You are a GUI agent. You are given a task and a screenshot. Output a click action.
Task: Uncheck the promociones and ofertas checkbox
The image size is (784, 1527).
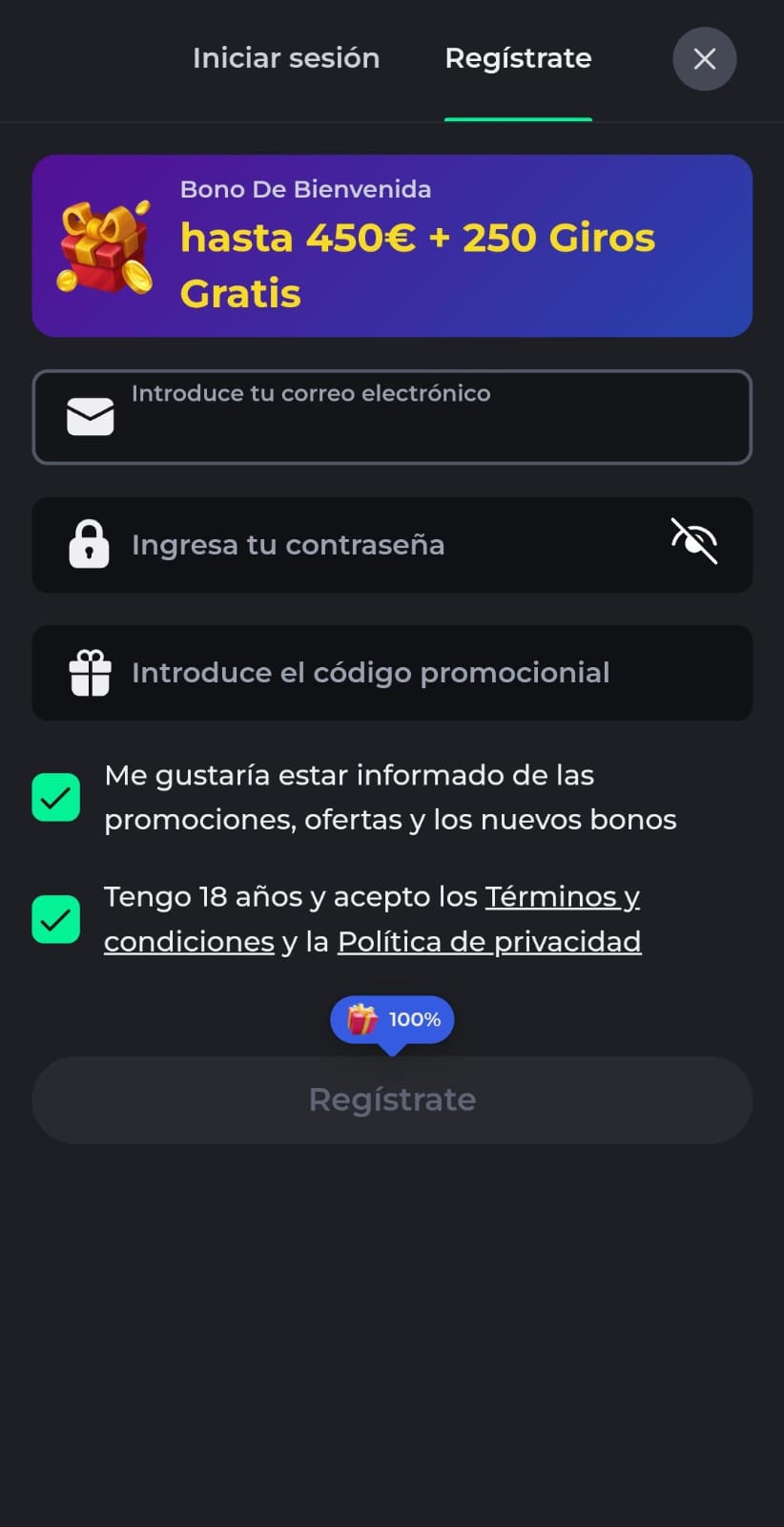tap(56, 797)
